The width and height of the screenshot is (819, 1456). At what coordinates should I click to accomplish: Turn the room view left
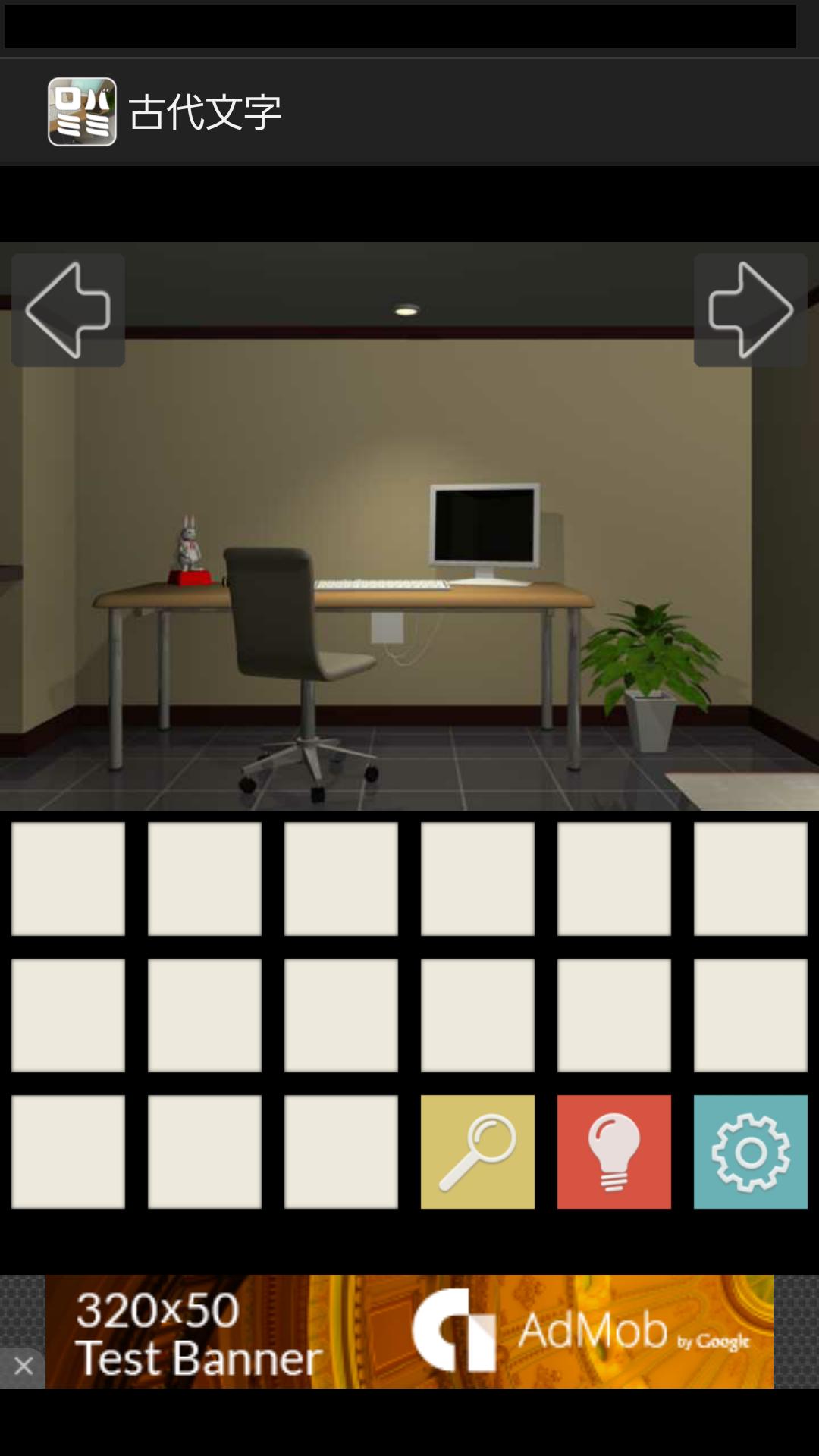click(x=68, y=310)
